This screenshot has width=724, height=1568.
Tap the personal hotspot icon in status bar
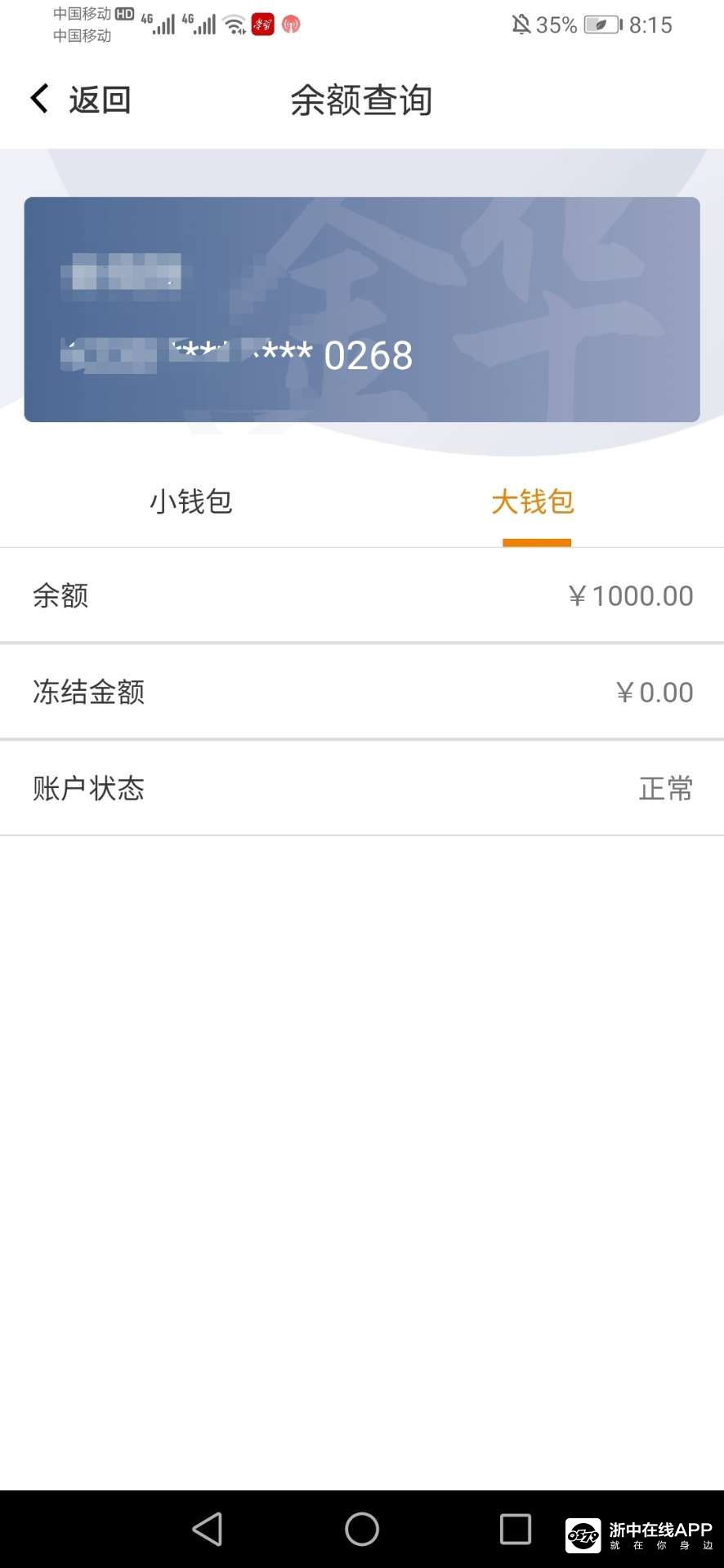coord(290,24)
